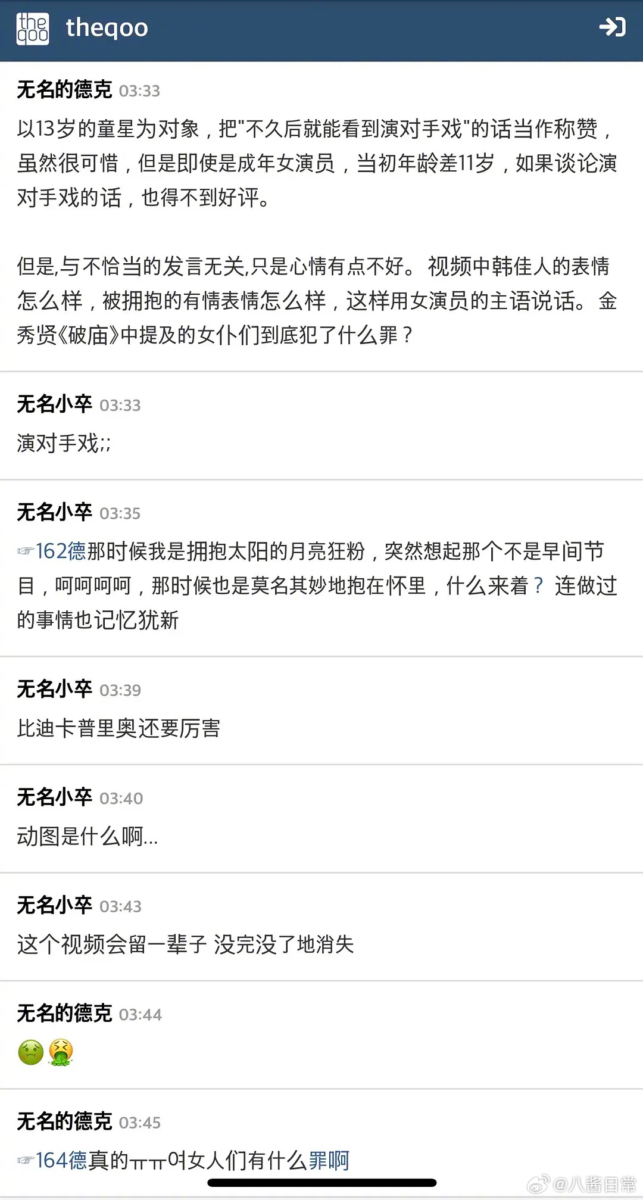Go to the theqoo home page via the header title
The image size is (643, 1200).
106,28
